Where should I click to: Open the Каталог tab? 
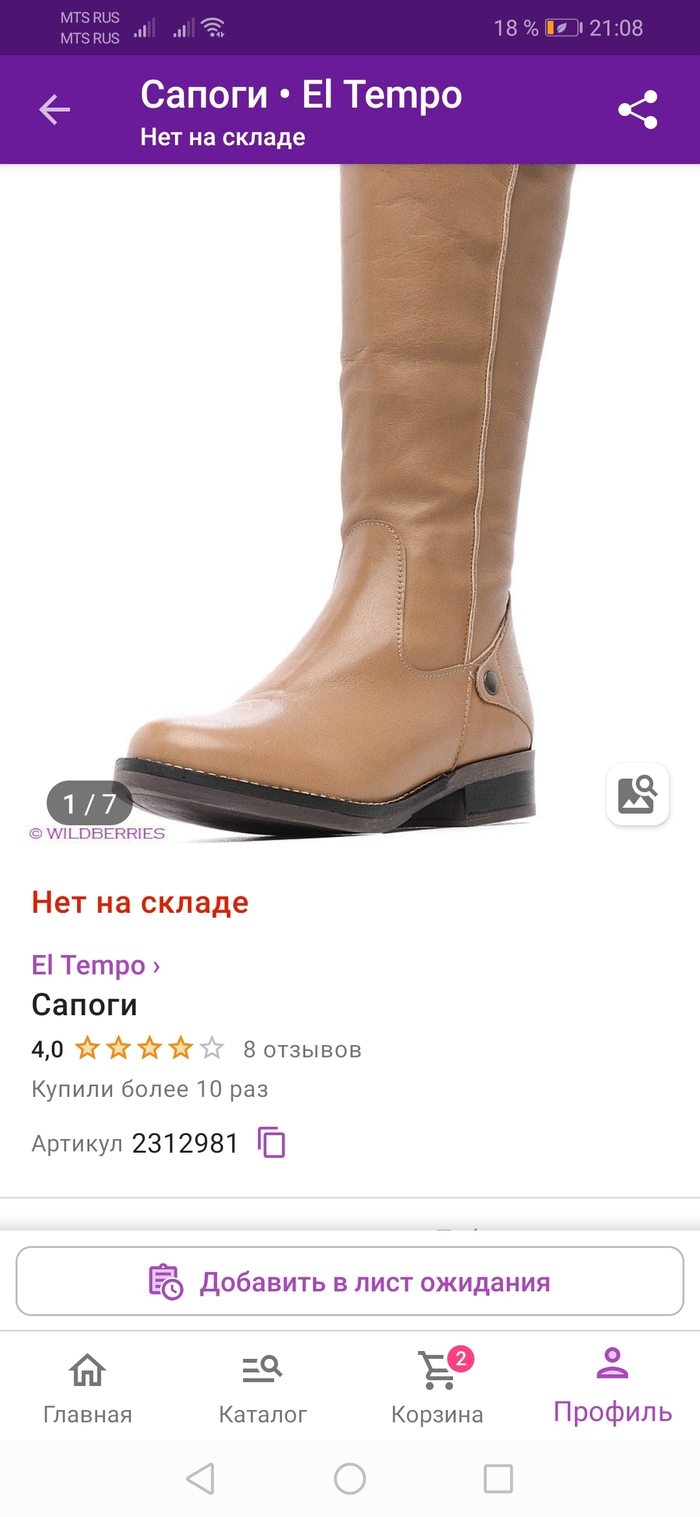click(263, 1388)
